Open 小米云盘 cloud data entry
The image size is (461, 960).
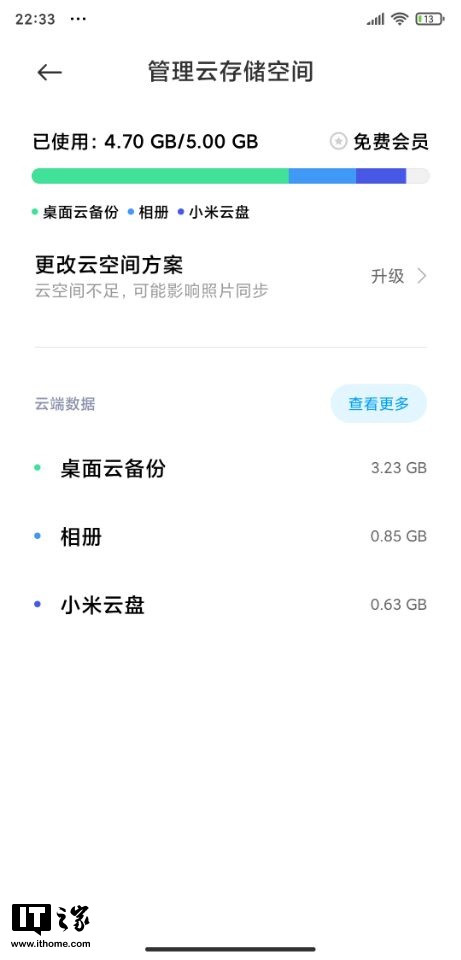(230, 605)
